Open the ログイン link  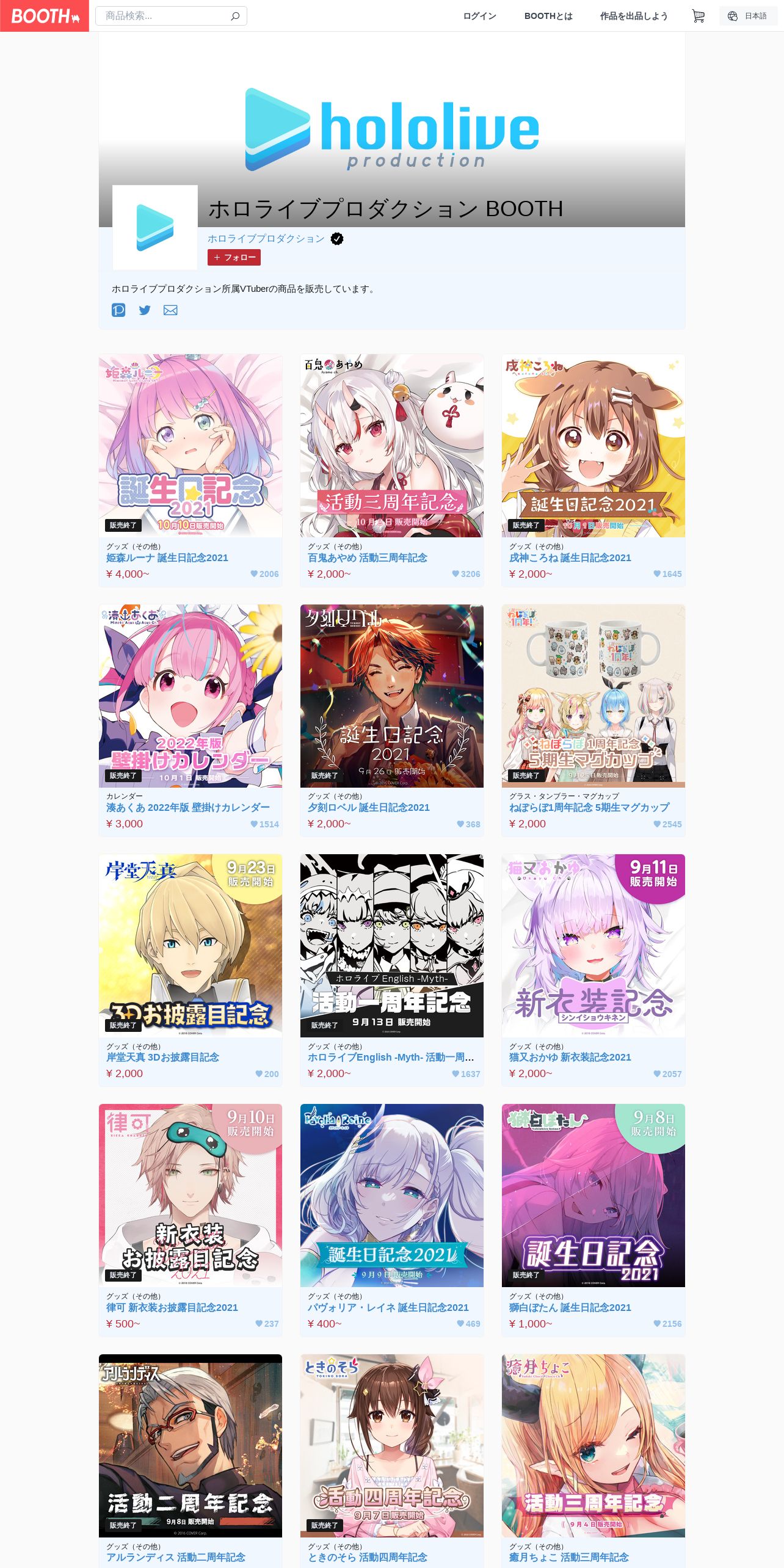pyautogui.click(x=479, y=16)
